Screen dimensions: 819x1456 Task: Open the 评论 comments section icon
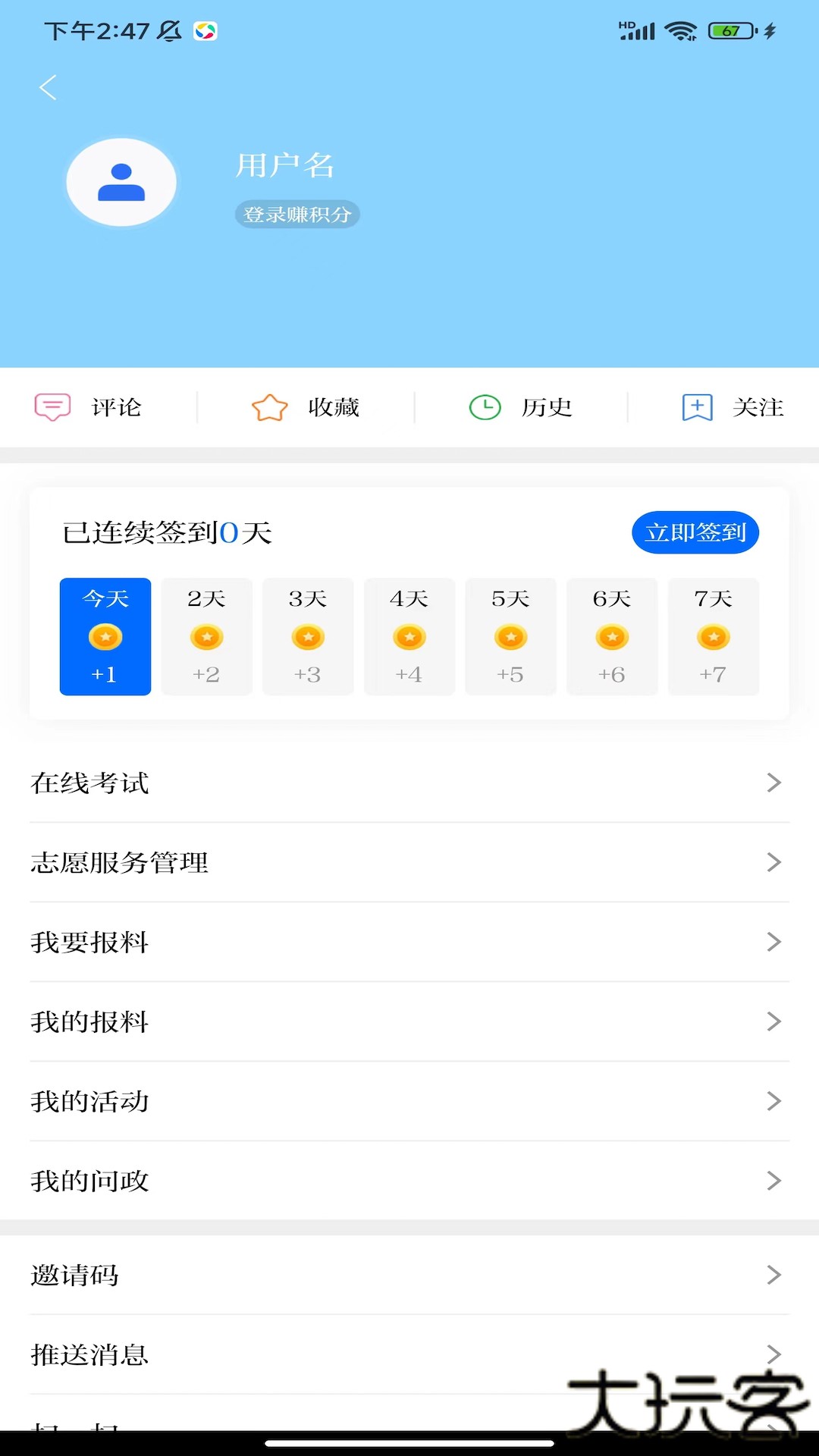pyautogui.click(x=51, y=407)
